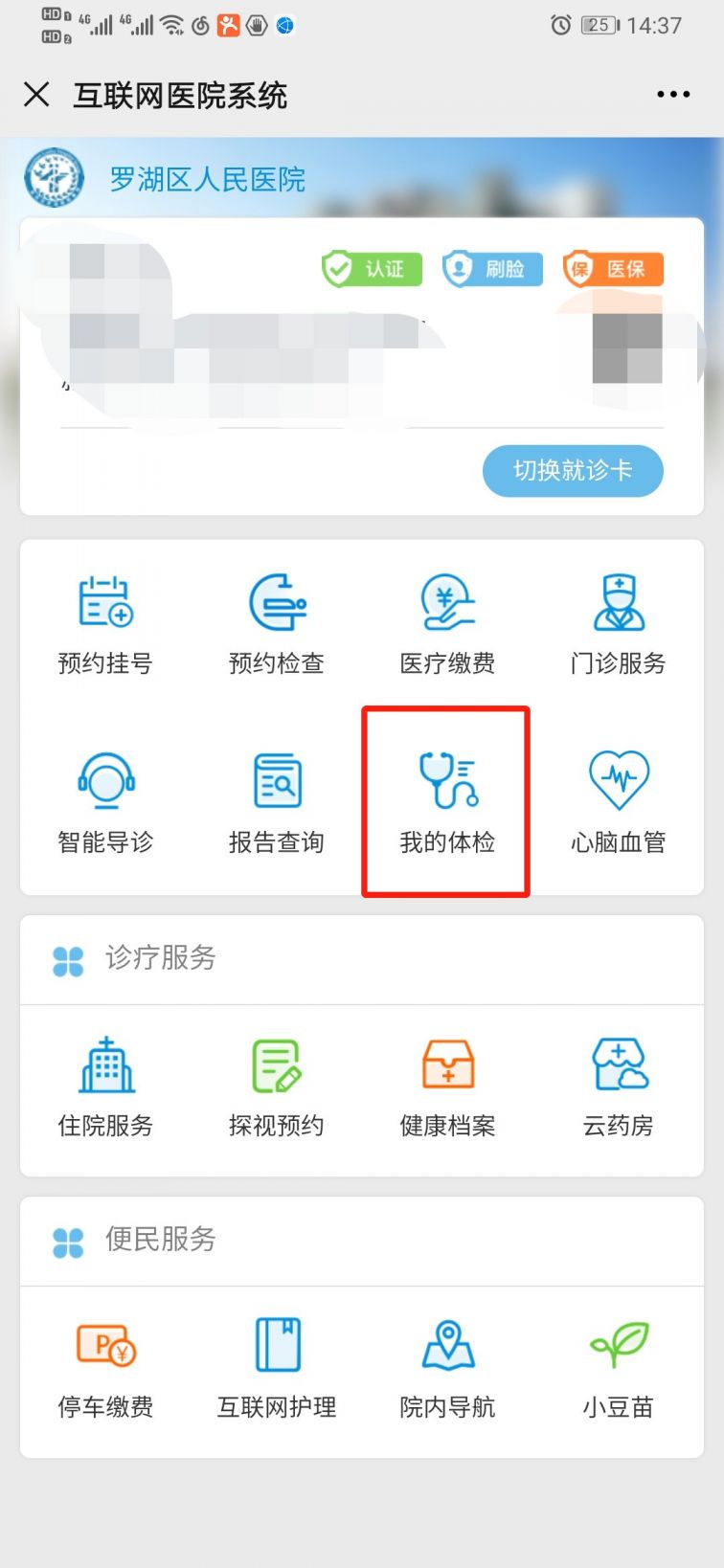724x1568 pixels.
Task: Select 门诊服务 outpatient services
Action: pos(619,622)
